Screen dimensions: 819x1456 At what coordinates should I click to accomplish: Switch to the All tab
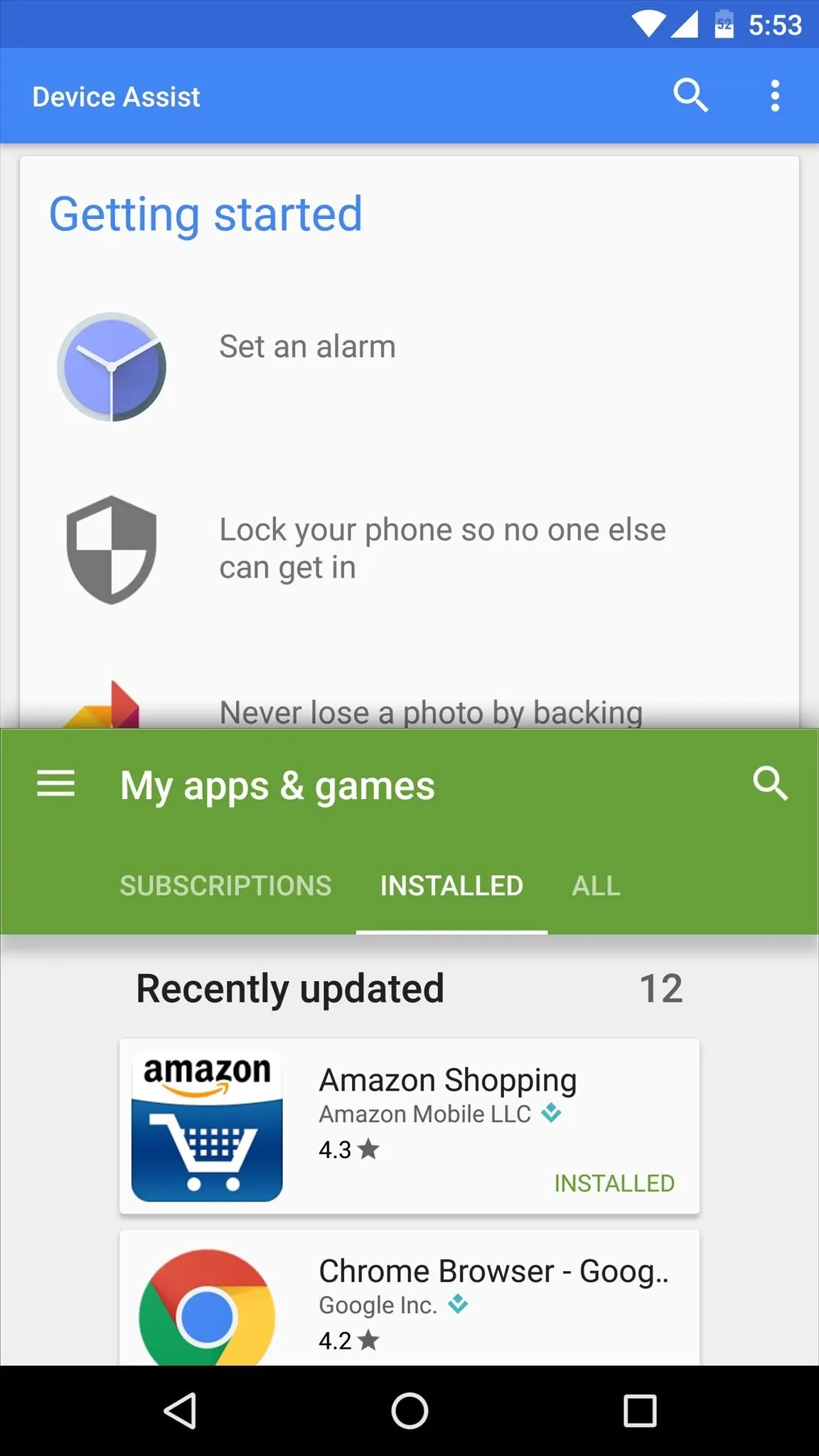click(x=596, y=886)
